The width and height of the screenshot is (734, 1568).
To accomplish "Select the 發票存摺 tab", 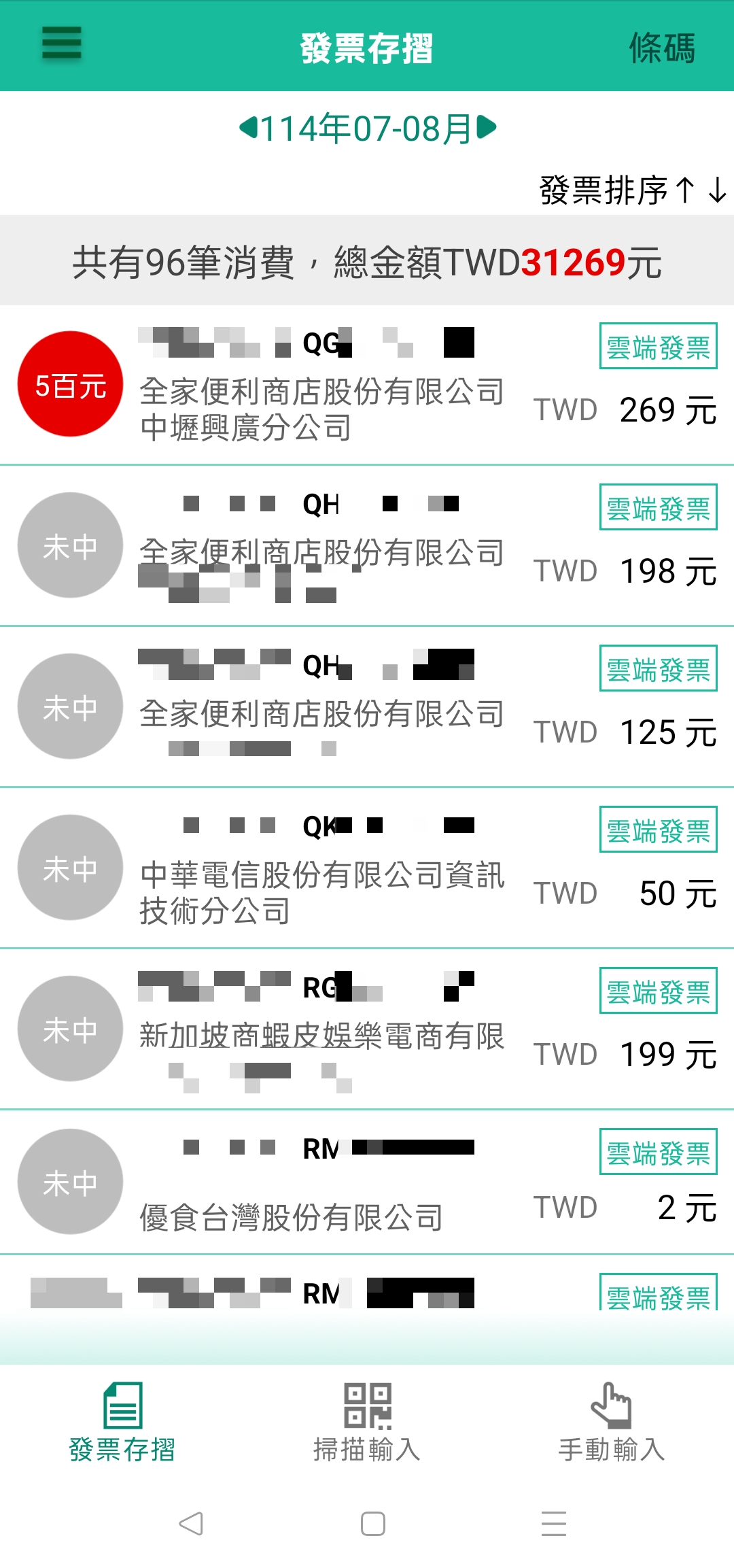I will [122, 1422].
